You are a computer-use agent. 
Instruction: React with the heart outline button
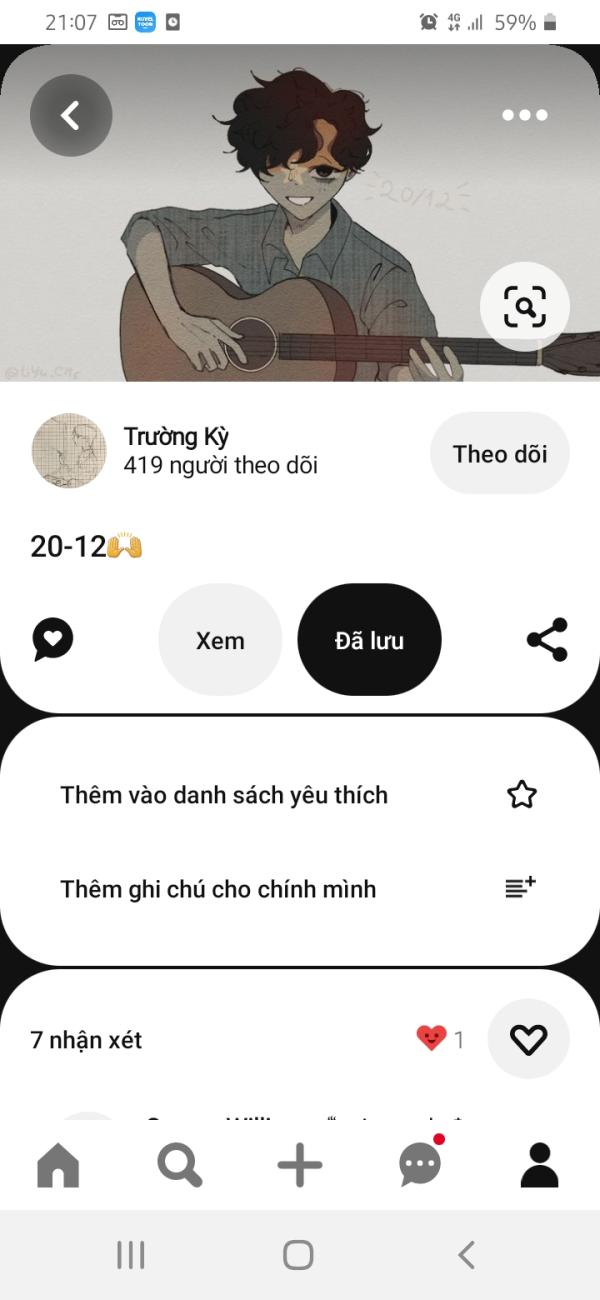(528, 1040)
